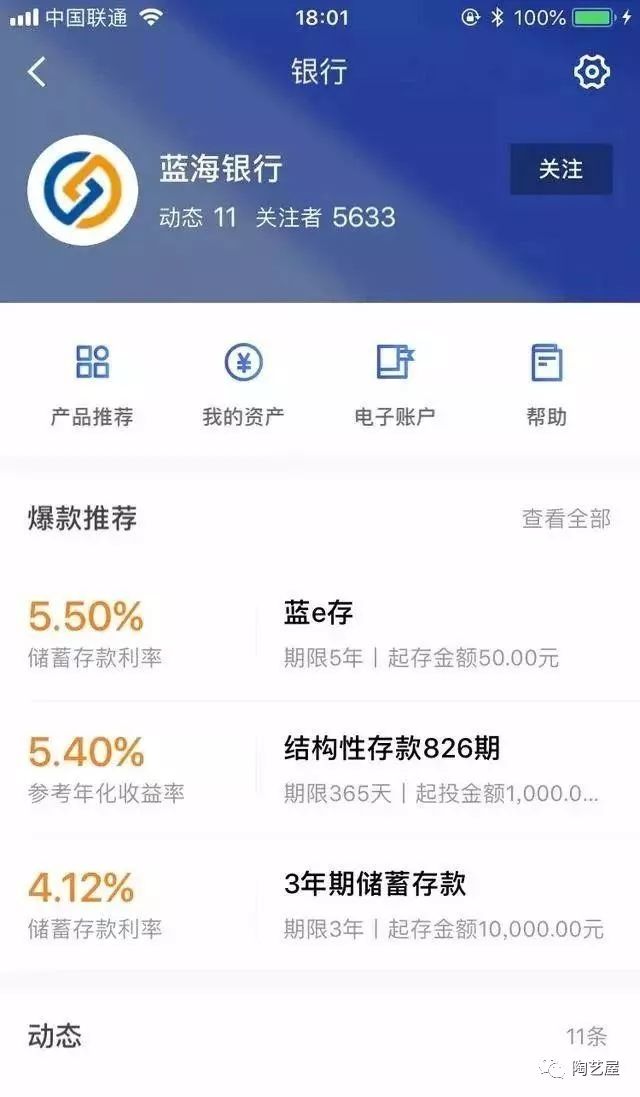
Task: Open the settings gear icon
Action: coord(592,72)
